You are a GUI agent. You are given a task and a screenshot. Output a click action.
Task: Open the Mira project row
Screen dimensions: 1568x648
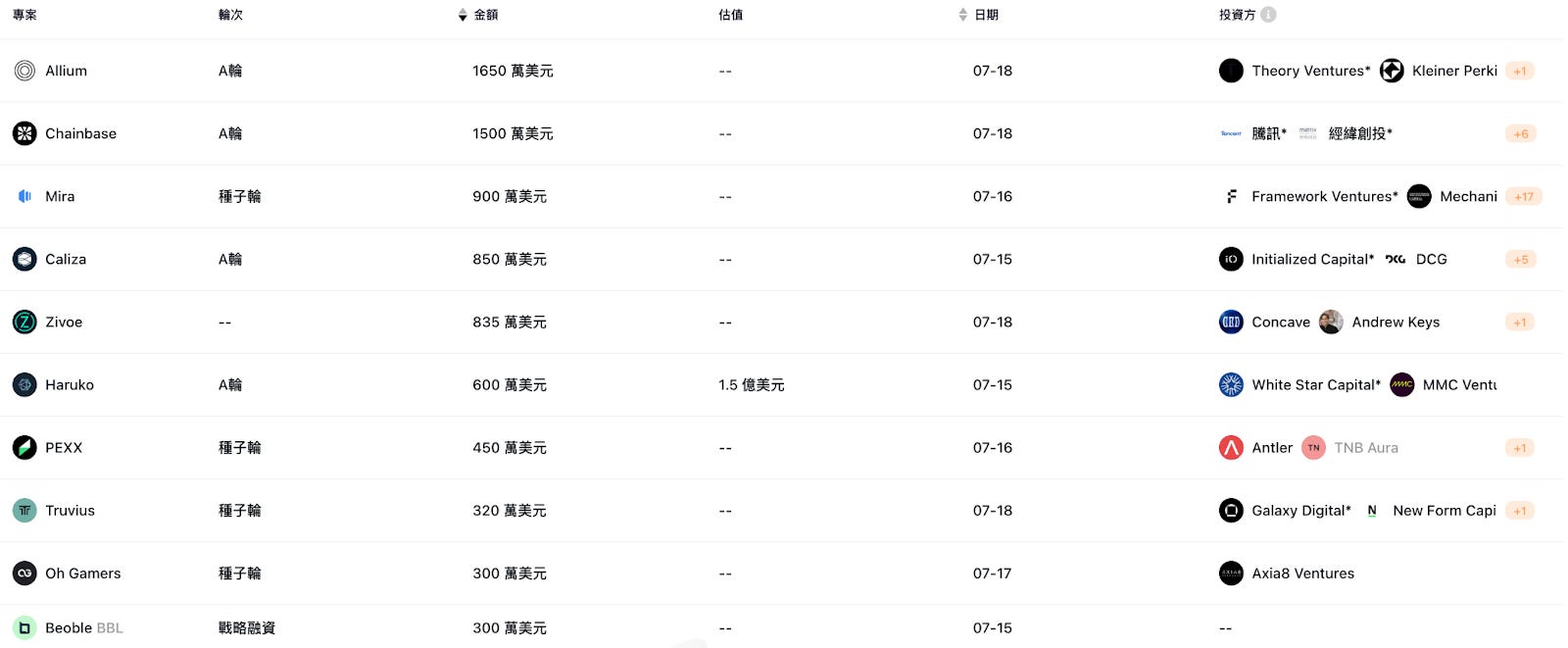[782, 196]
